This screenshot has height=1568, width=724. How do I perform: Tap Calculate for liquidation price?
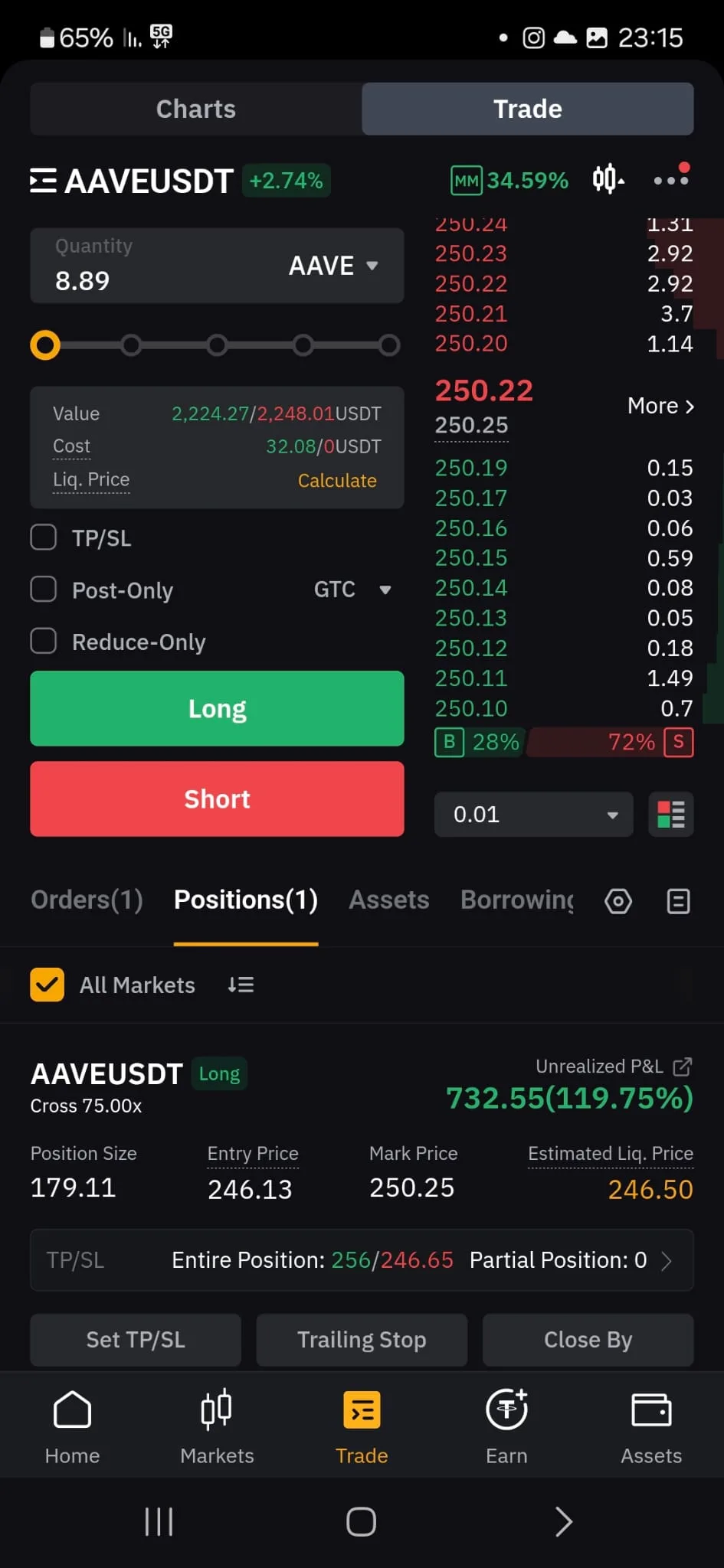(x=336, y=480)
